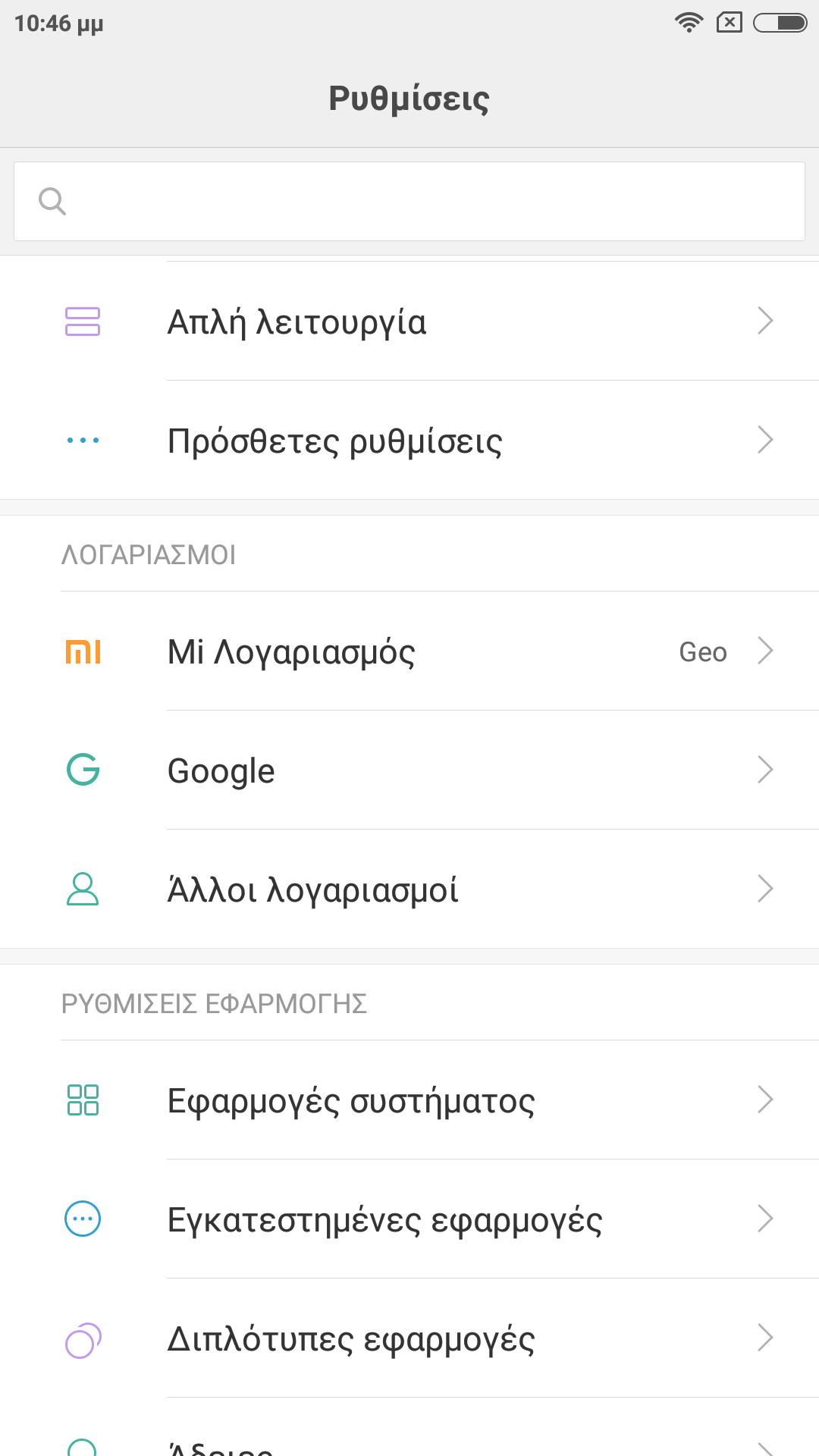Viewport: 819px width, 1456px height.
Task: Tap the settings search field
Action: pos(409,202)
